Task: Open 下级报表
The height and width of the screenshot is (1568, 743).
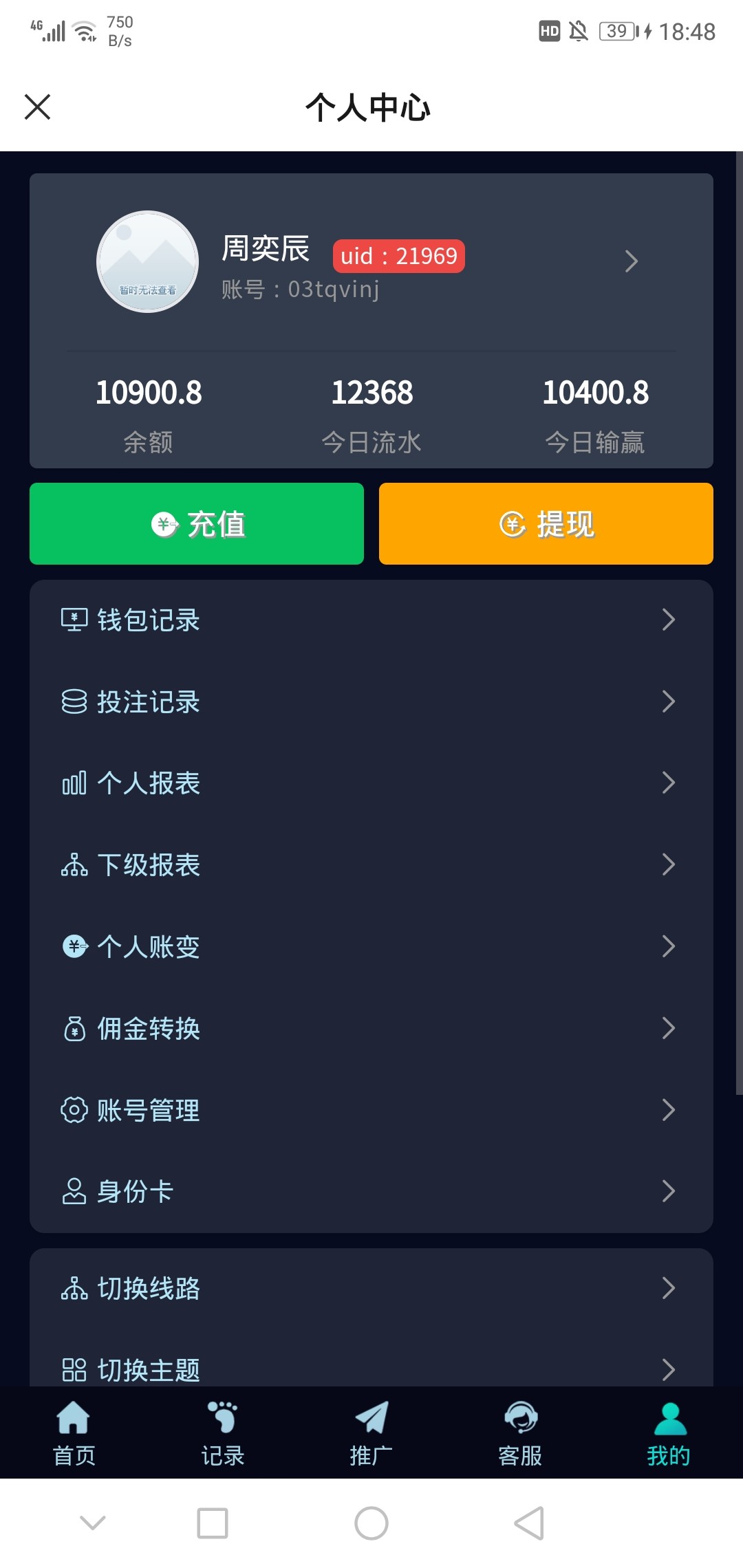Action: pyautogui.click(x=371, y=865)
